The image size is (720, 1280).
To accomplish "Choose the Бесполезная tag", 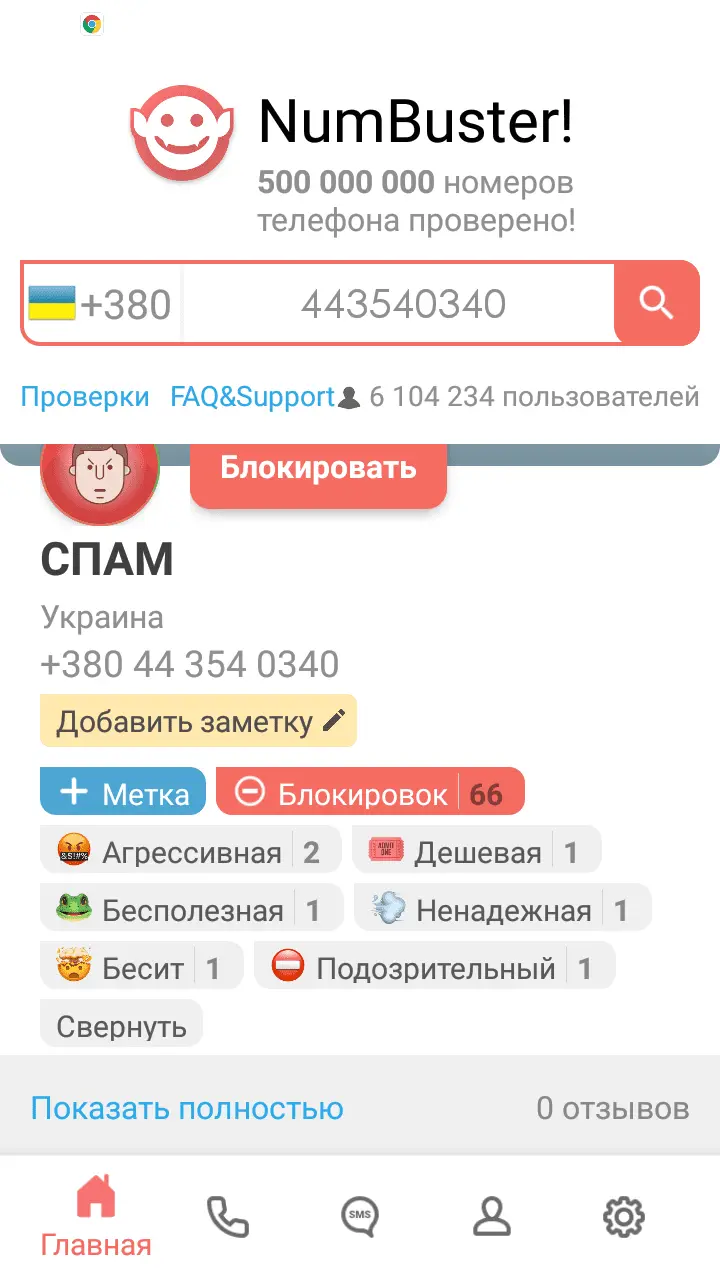I will pos(190,910).
